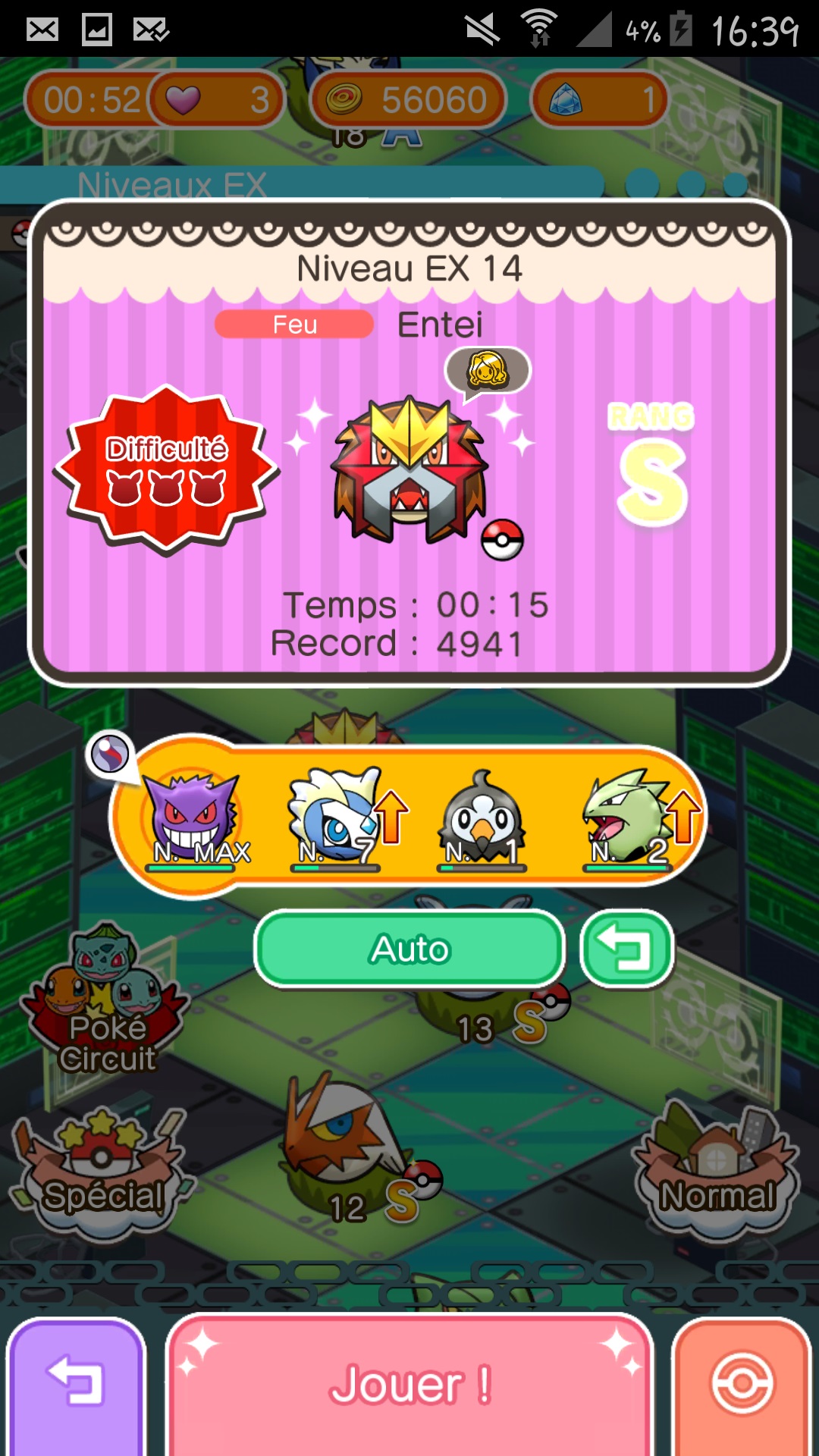
Task: Tap the Mega Stone icon beside Gengar
Action: click(x=111, y=754)
